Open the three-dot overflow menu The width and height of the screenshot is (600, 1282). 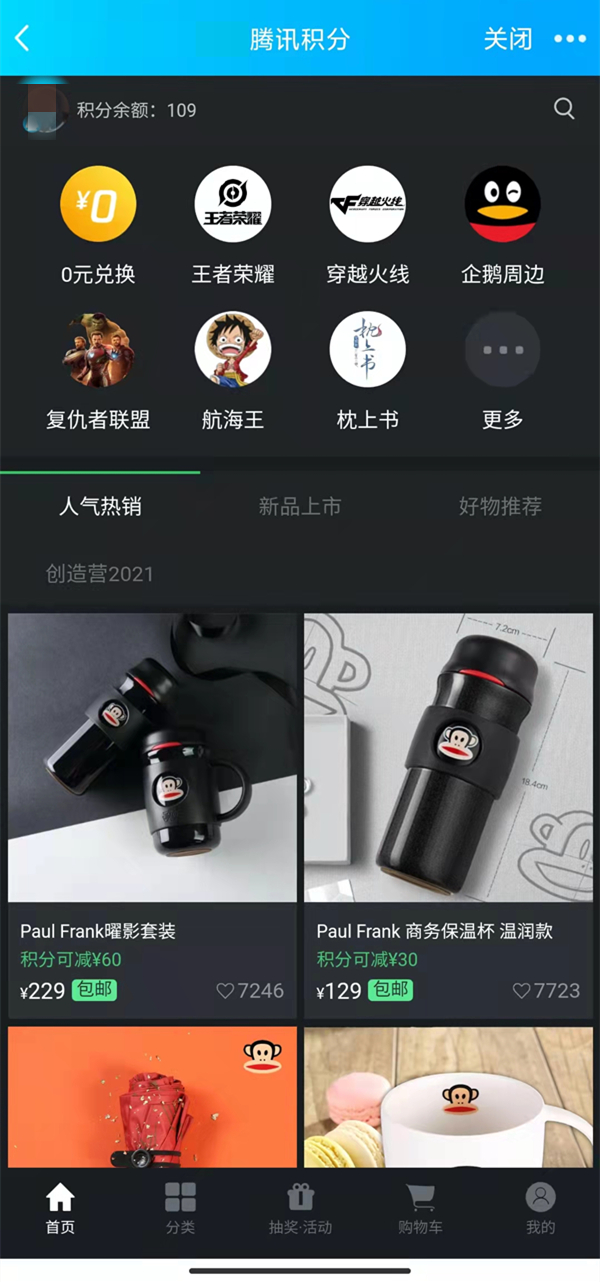click(x=570, y=39)
